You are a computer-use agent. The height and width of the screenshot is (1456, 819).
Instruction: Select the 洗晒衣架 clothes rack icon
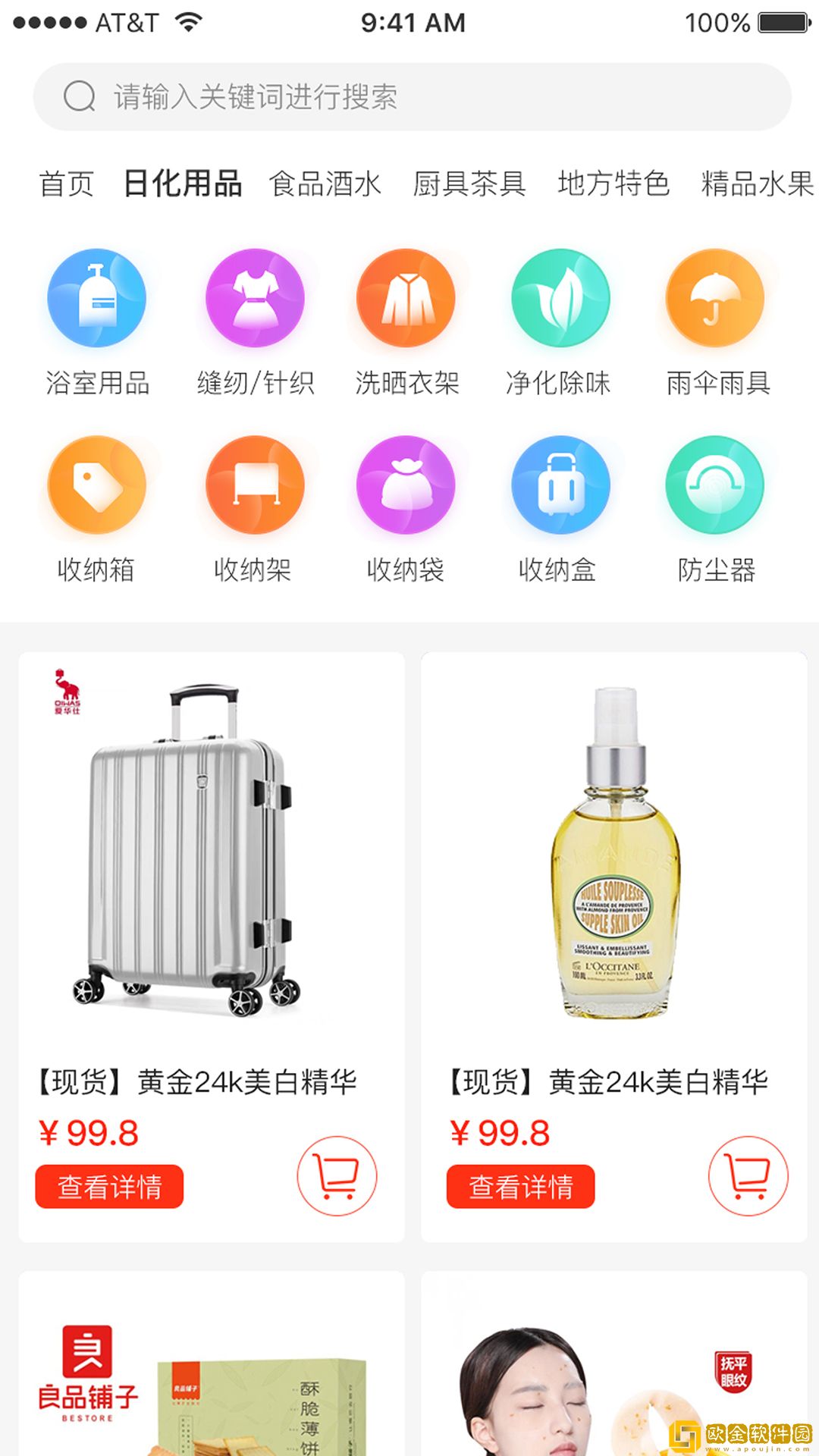(407, 298)
